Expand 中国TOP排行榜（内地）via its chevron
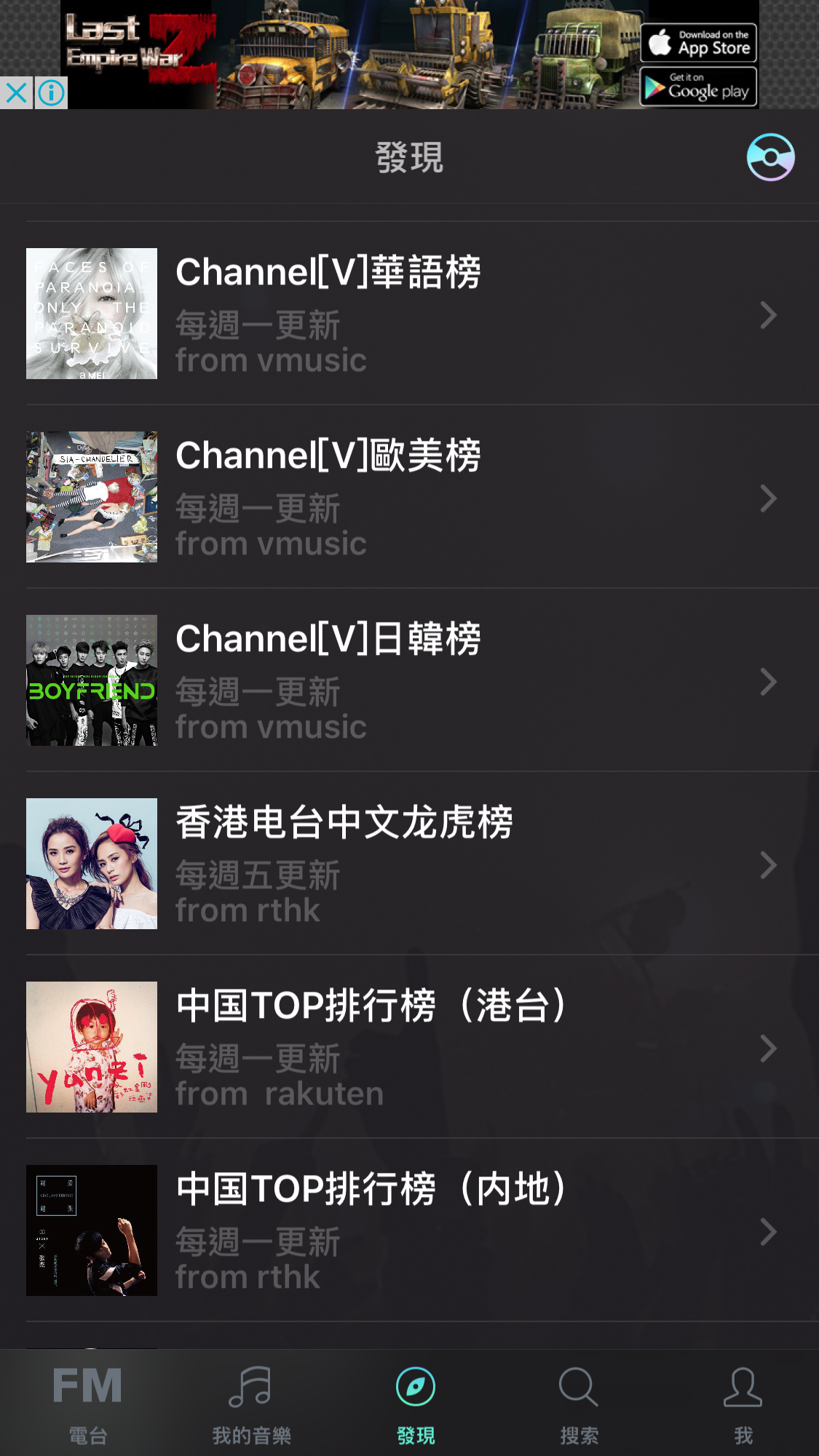 pos(768,1232)
